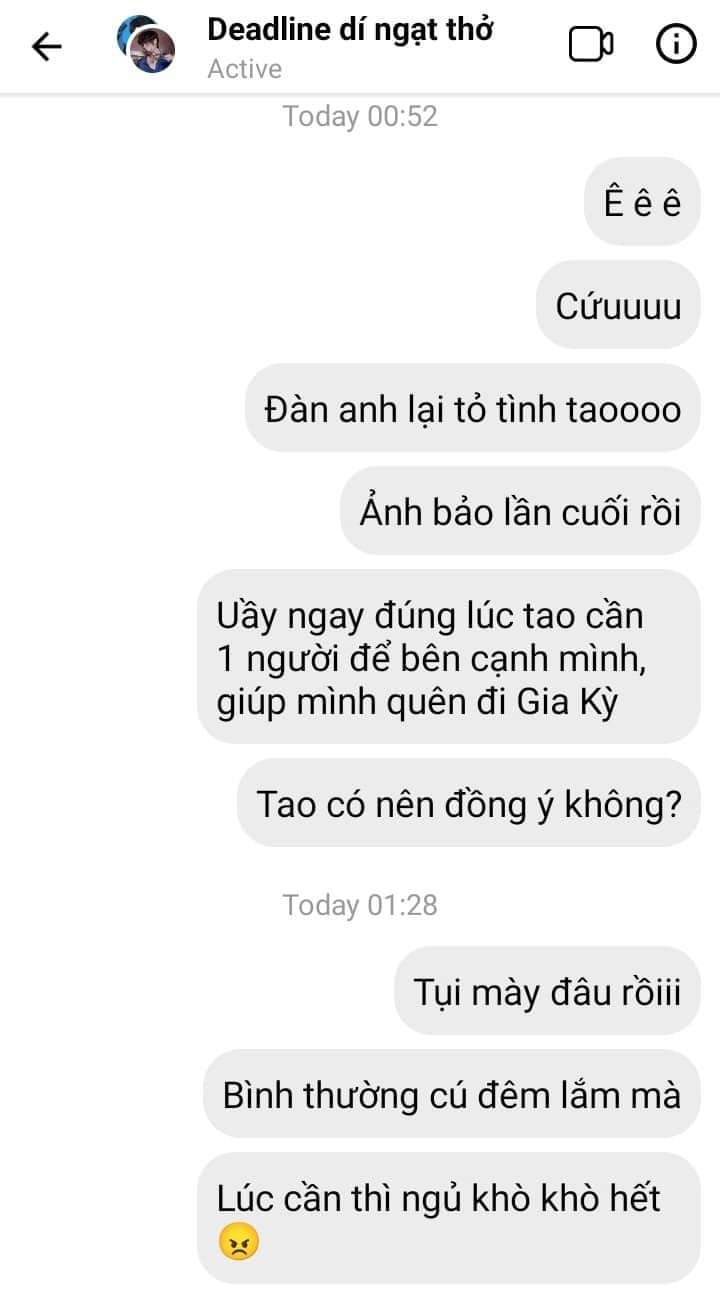The width and height of the screenshot is (720, 1310).
Task: Start a video call with the group
Action: [x=590, y=45]
